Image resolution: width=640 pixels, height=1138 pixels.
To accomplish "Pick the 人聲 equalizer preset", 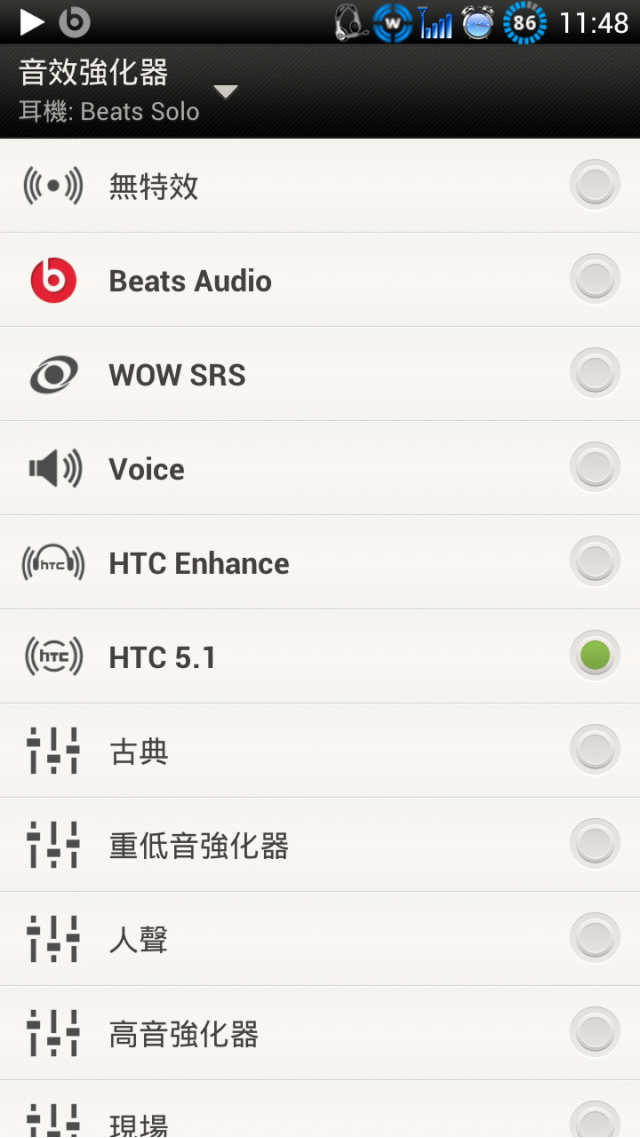I will 320,938.
